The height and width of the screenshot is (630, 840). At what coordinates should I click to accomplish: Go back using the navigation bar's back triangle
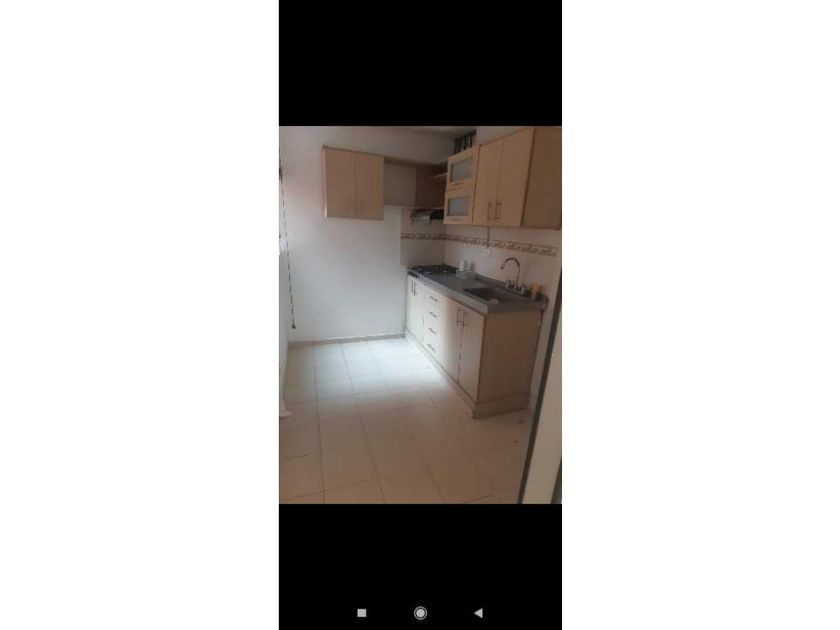click(478, 612)
